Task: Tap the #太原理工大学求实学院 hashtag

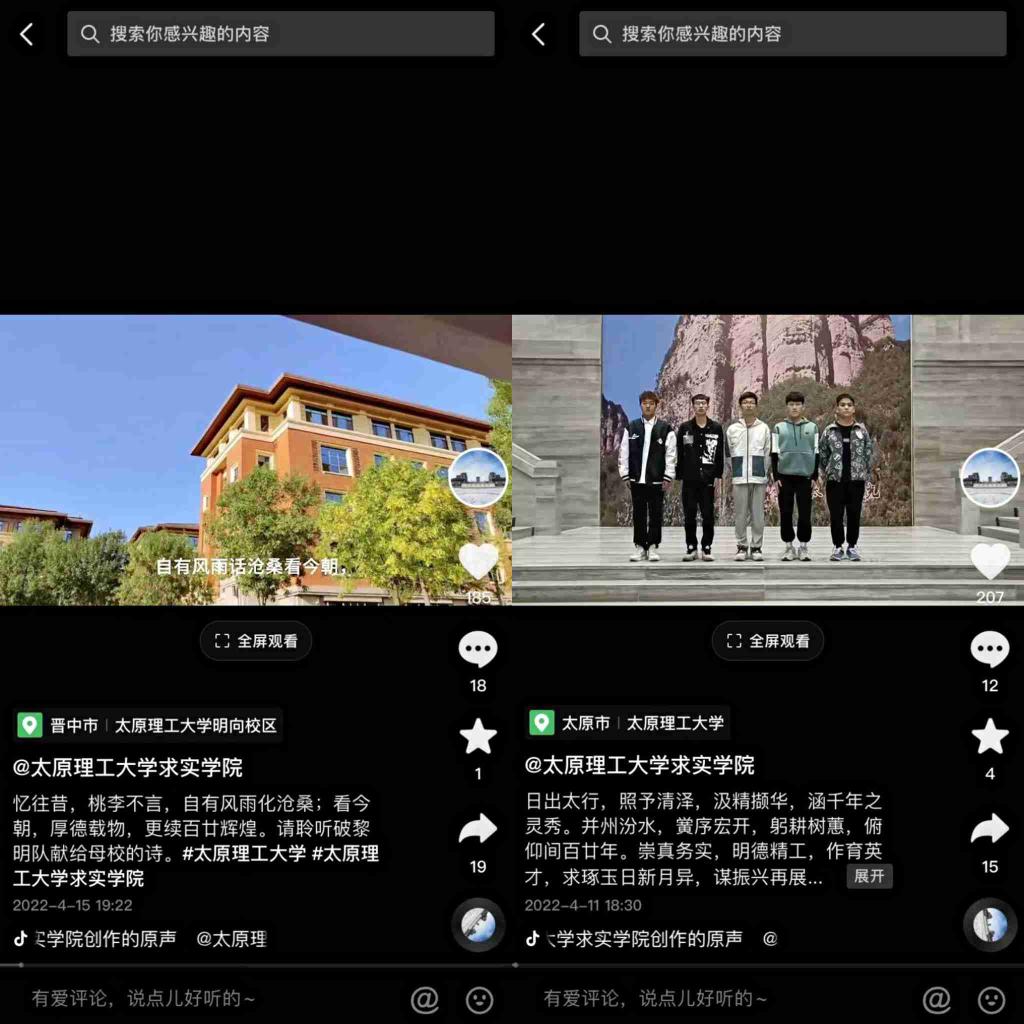Action: tap(195, 865)
